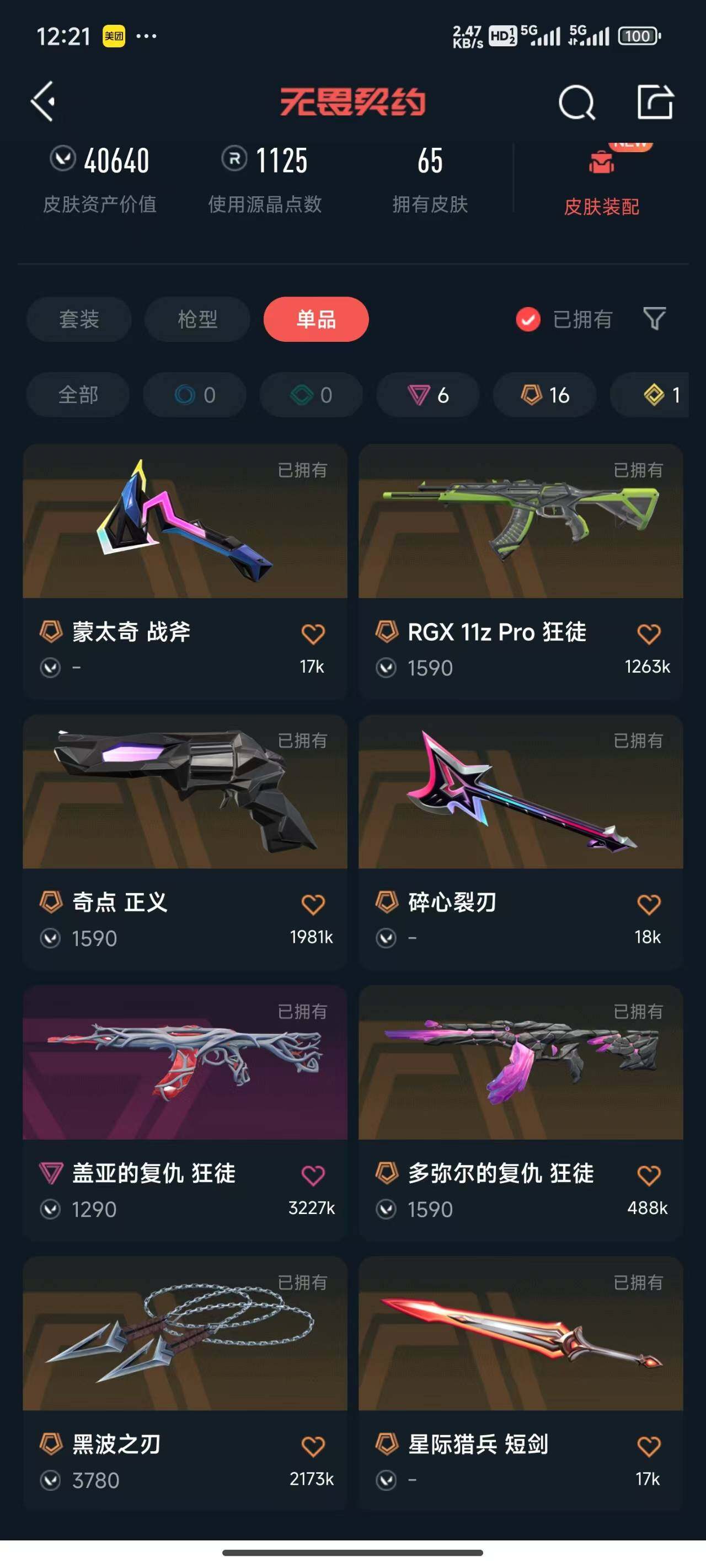Open the funnel filter icon
The height and width of the screenshot is (1568, 706).
coord(655,318)
